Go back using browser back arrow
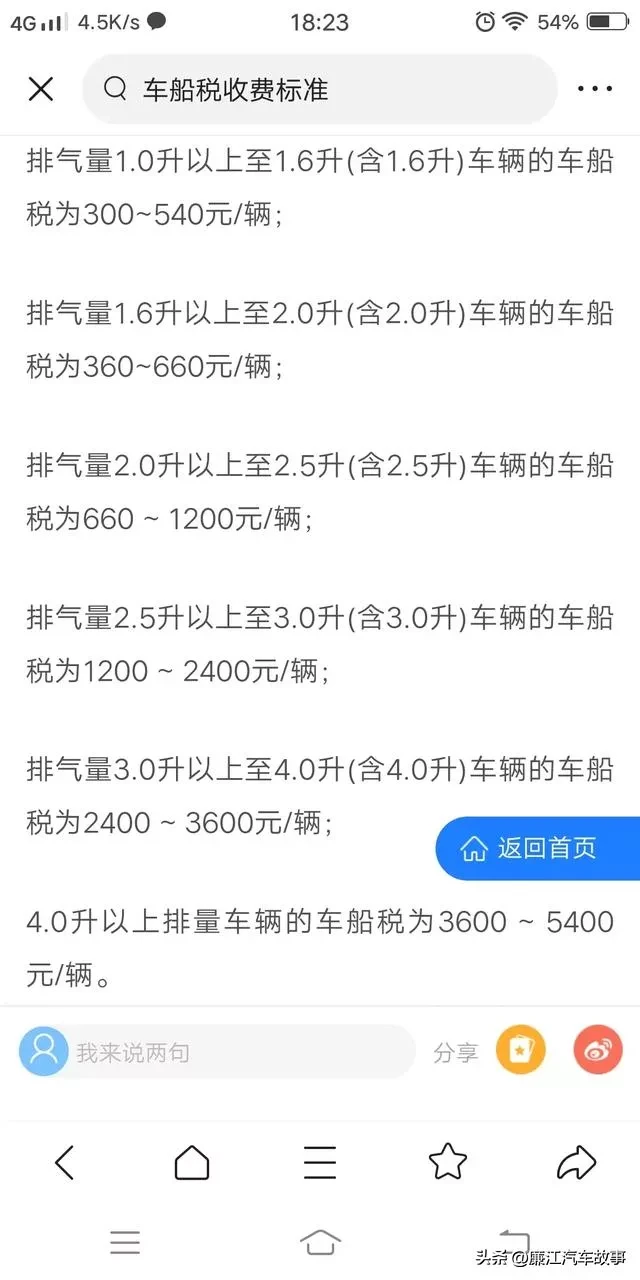Screen dimensions: 640x1280 click(65, 1162)
